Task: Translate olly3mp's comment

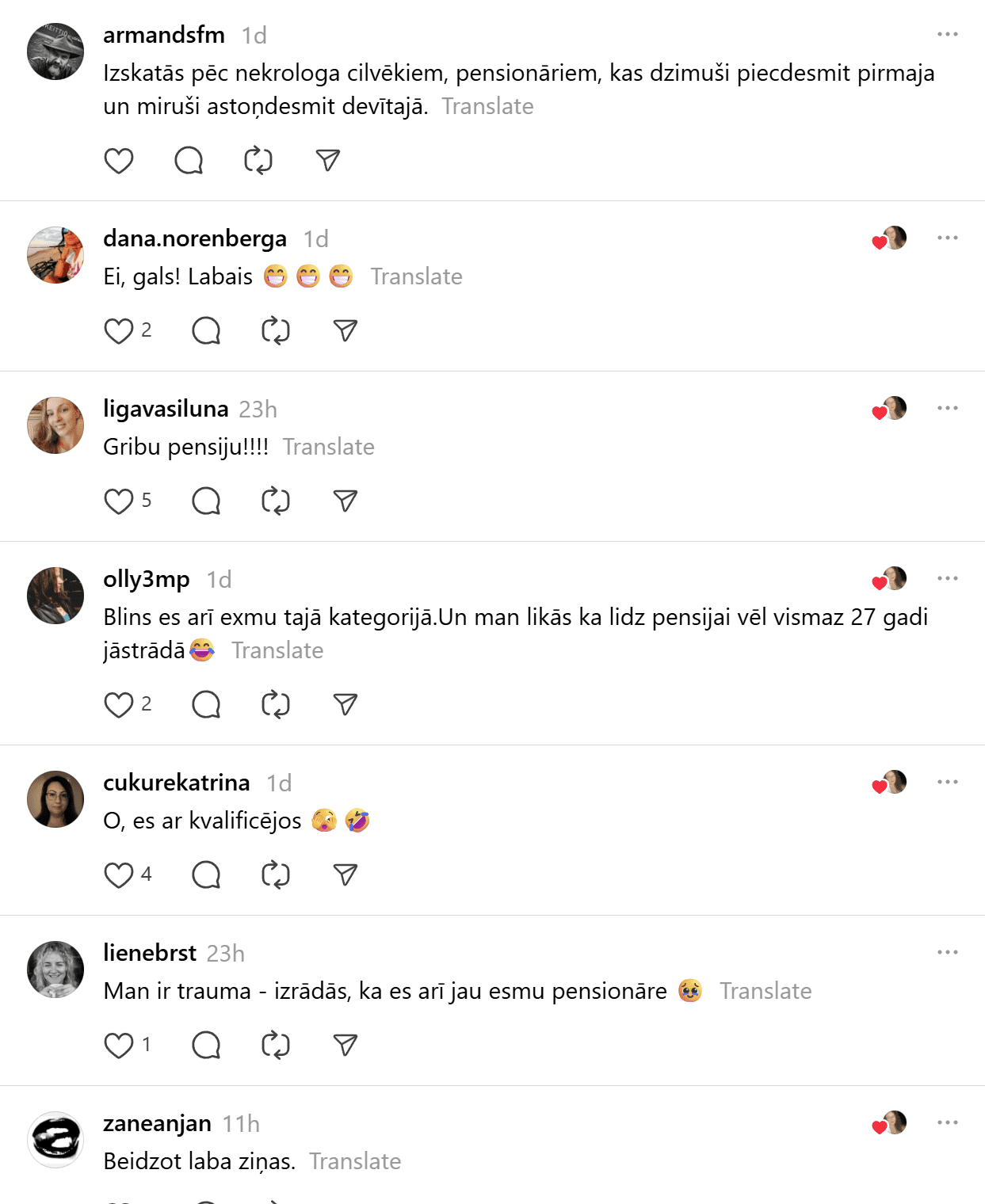Action: (x=277, y=650)
